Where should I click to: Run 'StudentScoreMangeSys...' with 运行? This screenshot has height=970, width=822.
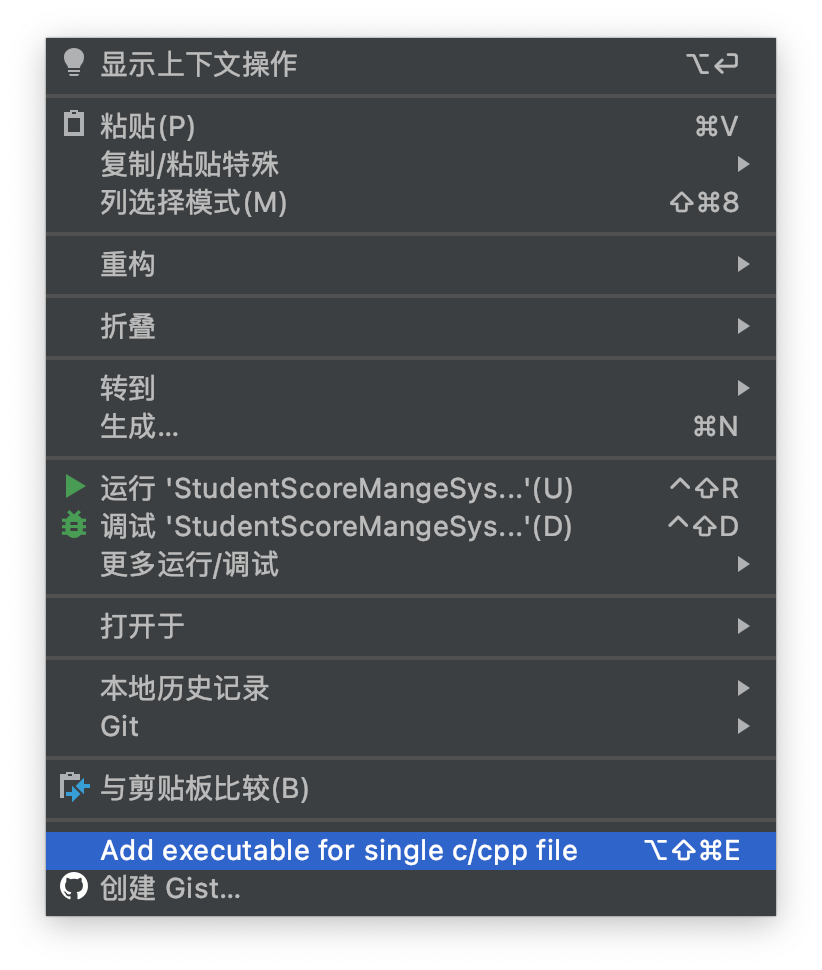[x=336, y=488]
